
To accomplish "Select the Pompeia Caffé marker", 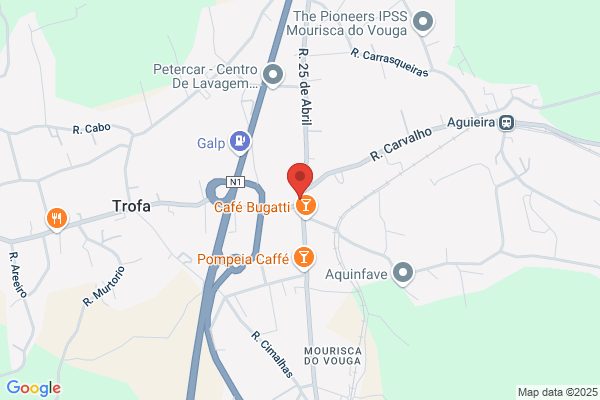I will click(304, 258).
